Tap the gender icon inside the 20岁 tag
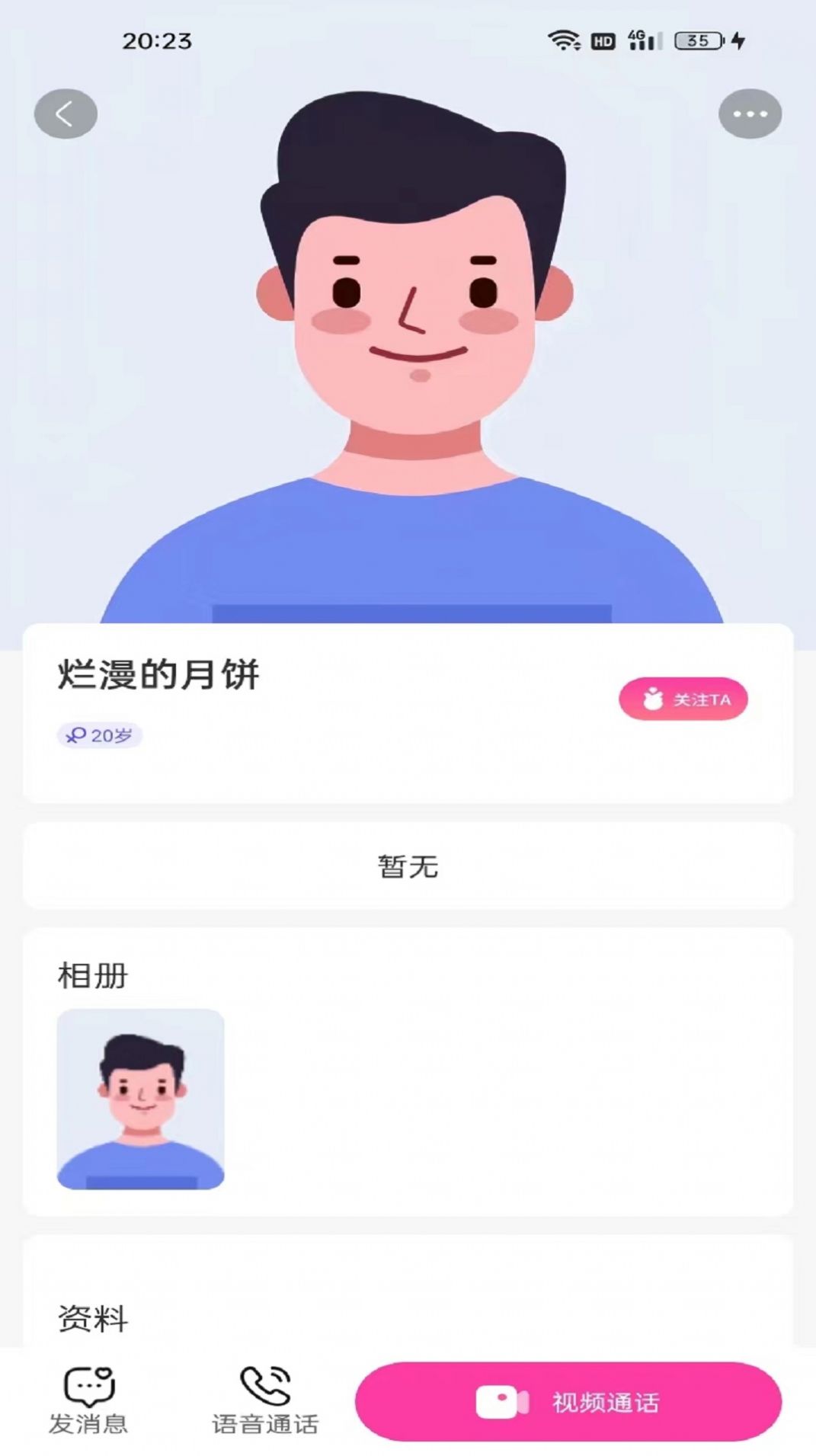816x1456 pixels. (75, 736)
